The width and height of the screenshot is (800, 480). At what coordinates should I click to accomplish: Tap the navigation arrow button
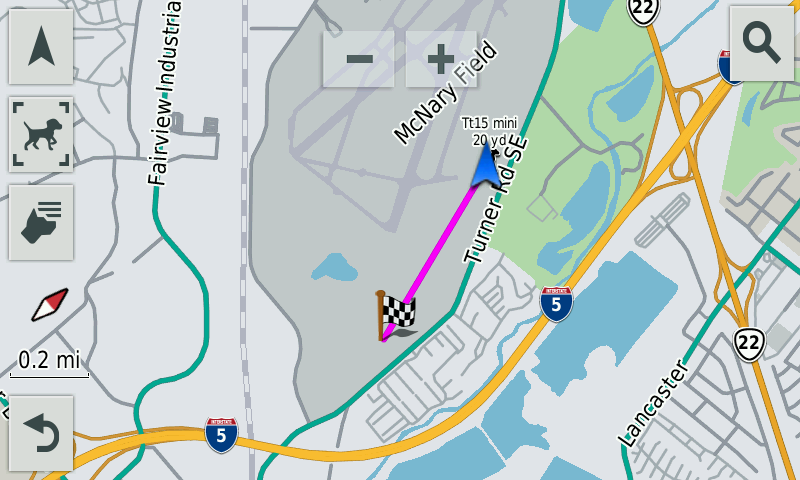(x=41, y=47)
